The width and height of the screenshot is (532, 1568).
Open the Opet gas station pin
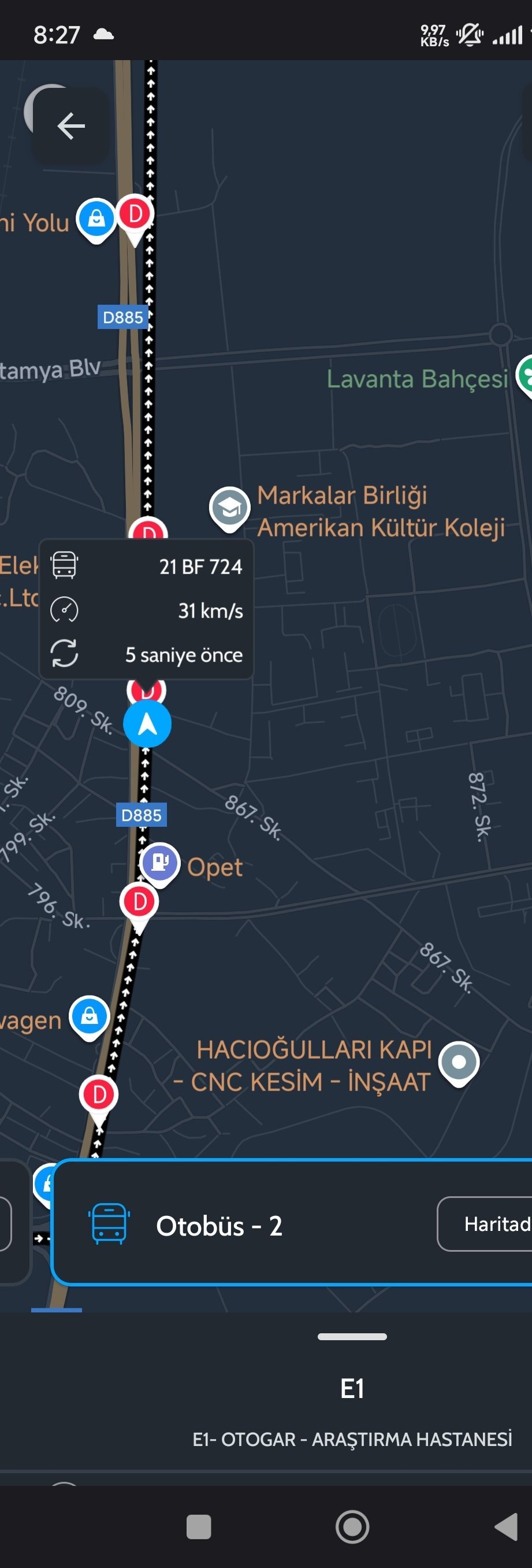(160, 861)
